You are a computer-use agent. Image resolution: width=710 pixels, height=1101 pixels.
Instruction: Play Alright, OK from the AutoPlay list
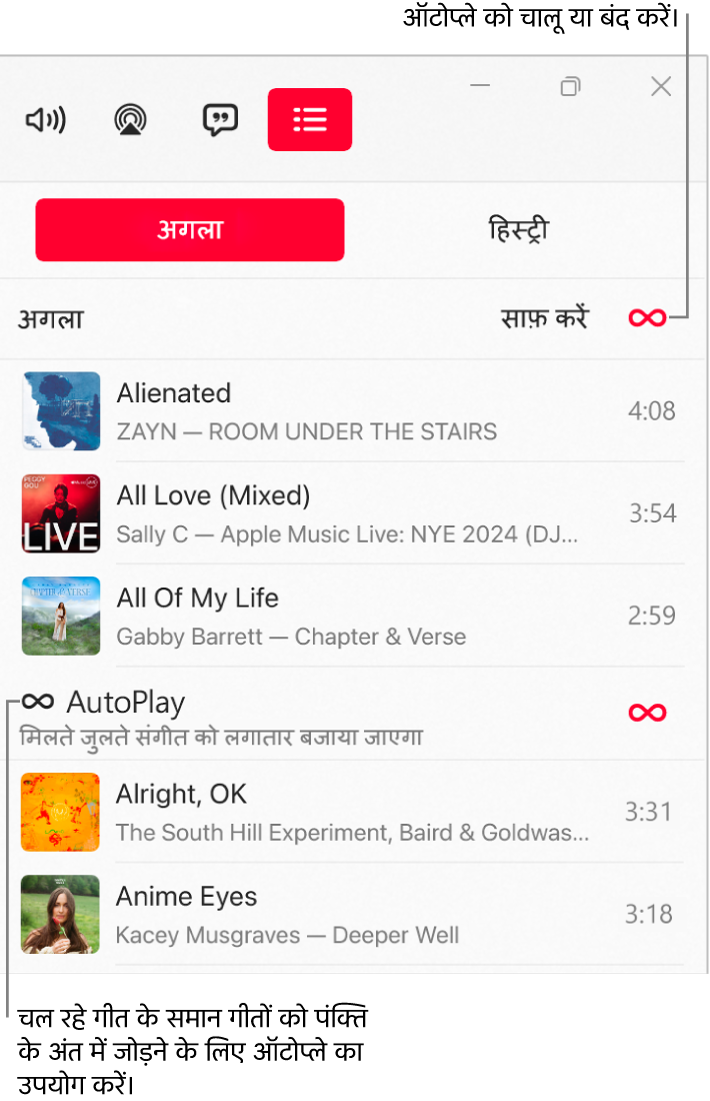click(352, 811)
